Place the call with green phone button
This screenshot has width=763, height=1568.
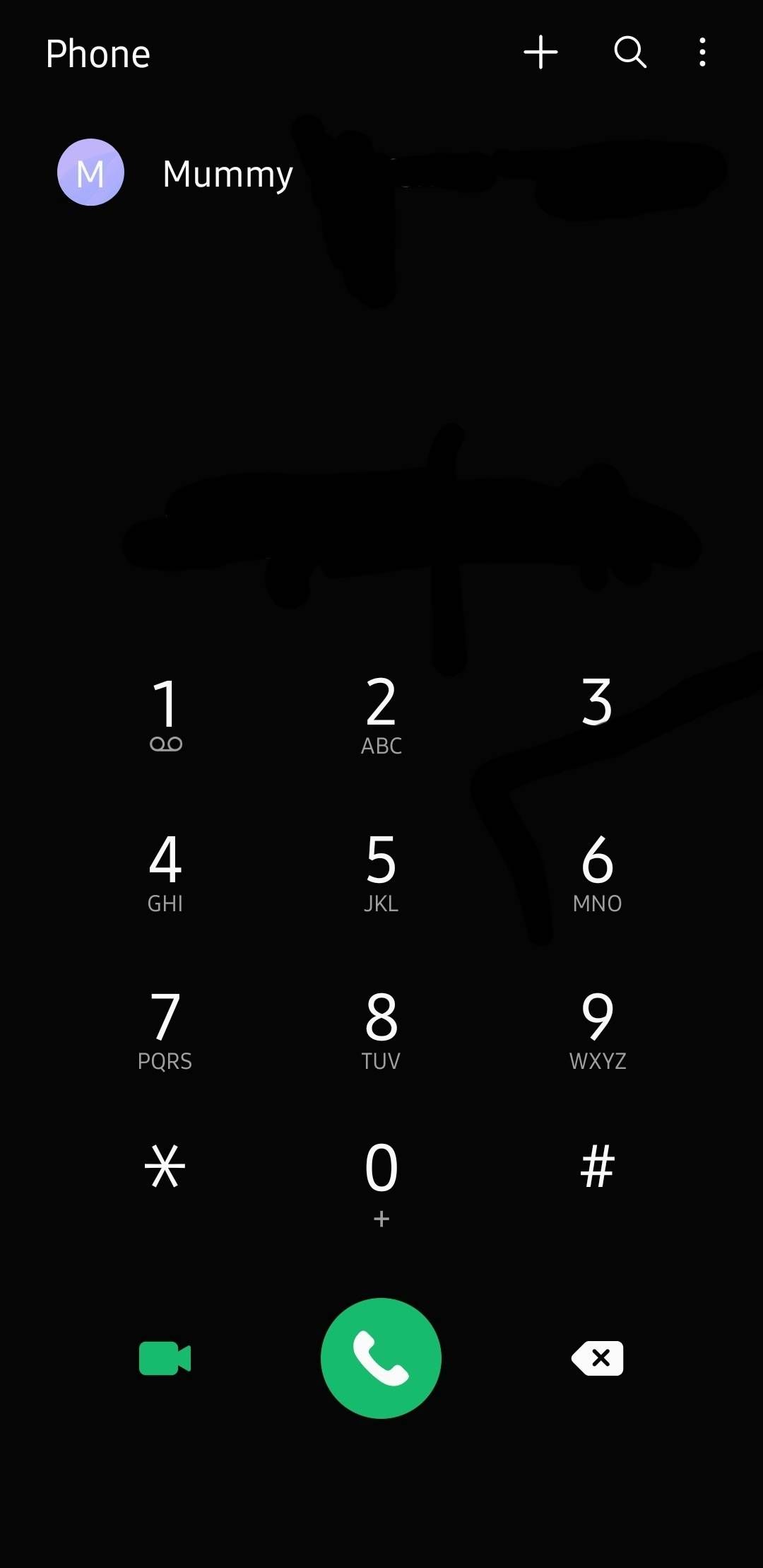point(381,1358)
